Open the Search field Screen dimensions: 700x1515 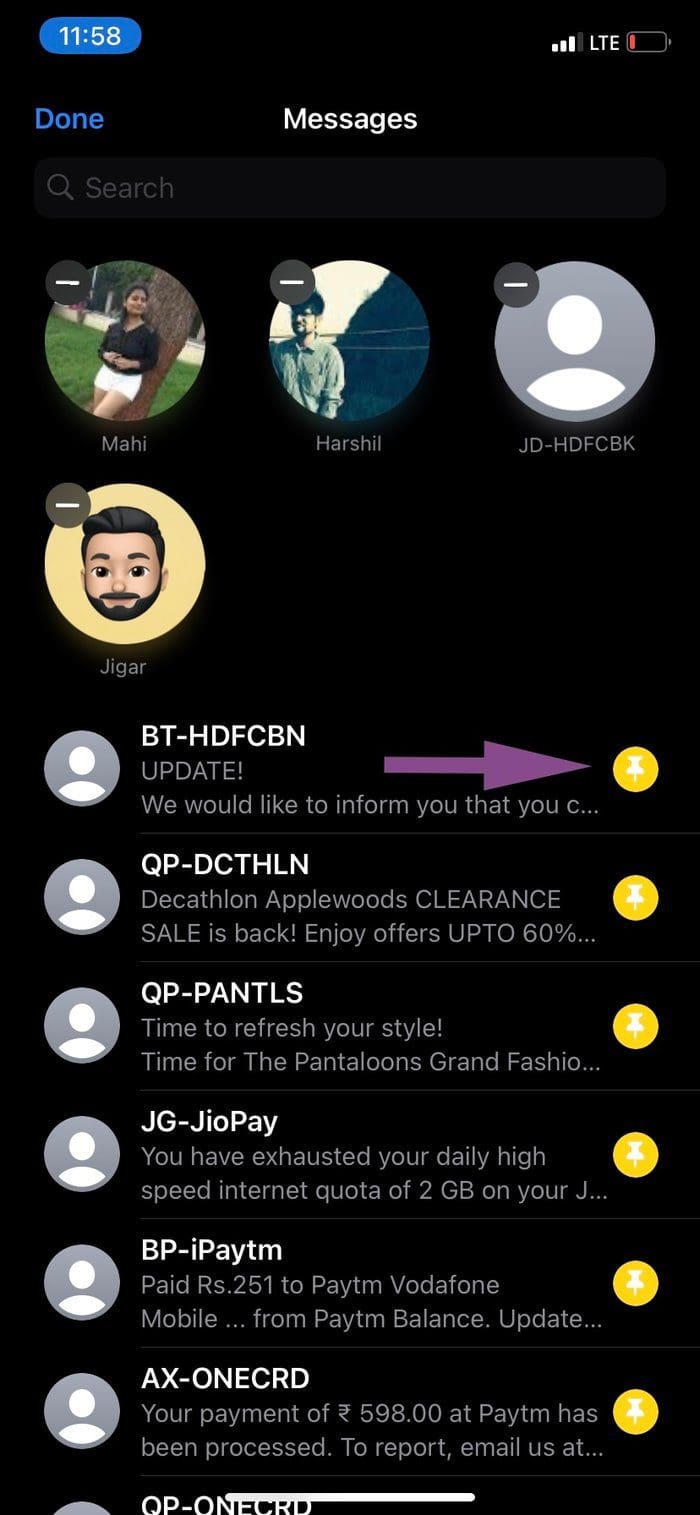coord(350,188)
